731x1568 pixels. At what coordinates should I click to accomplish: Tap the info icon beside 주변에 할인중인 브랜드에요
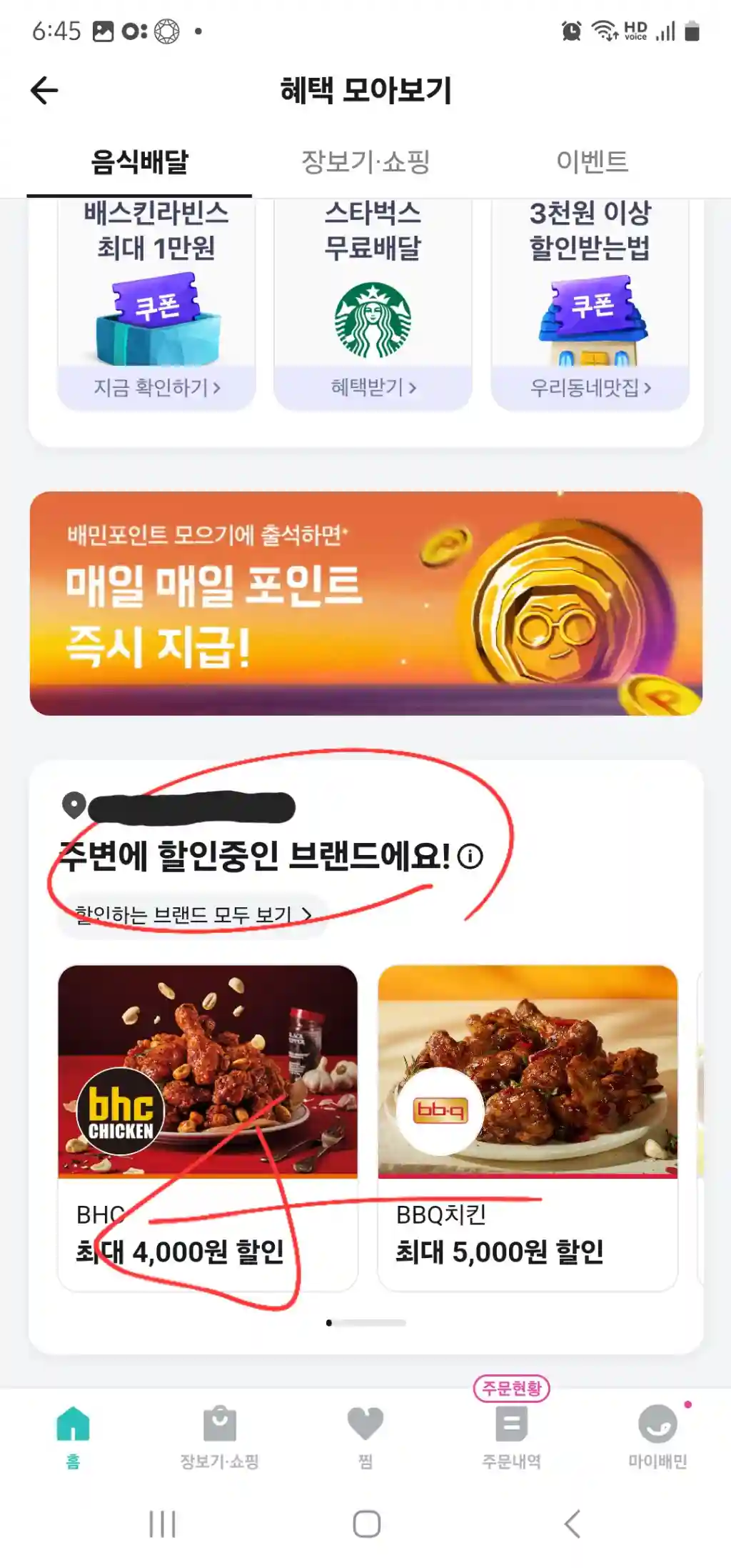pos(470,856)
